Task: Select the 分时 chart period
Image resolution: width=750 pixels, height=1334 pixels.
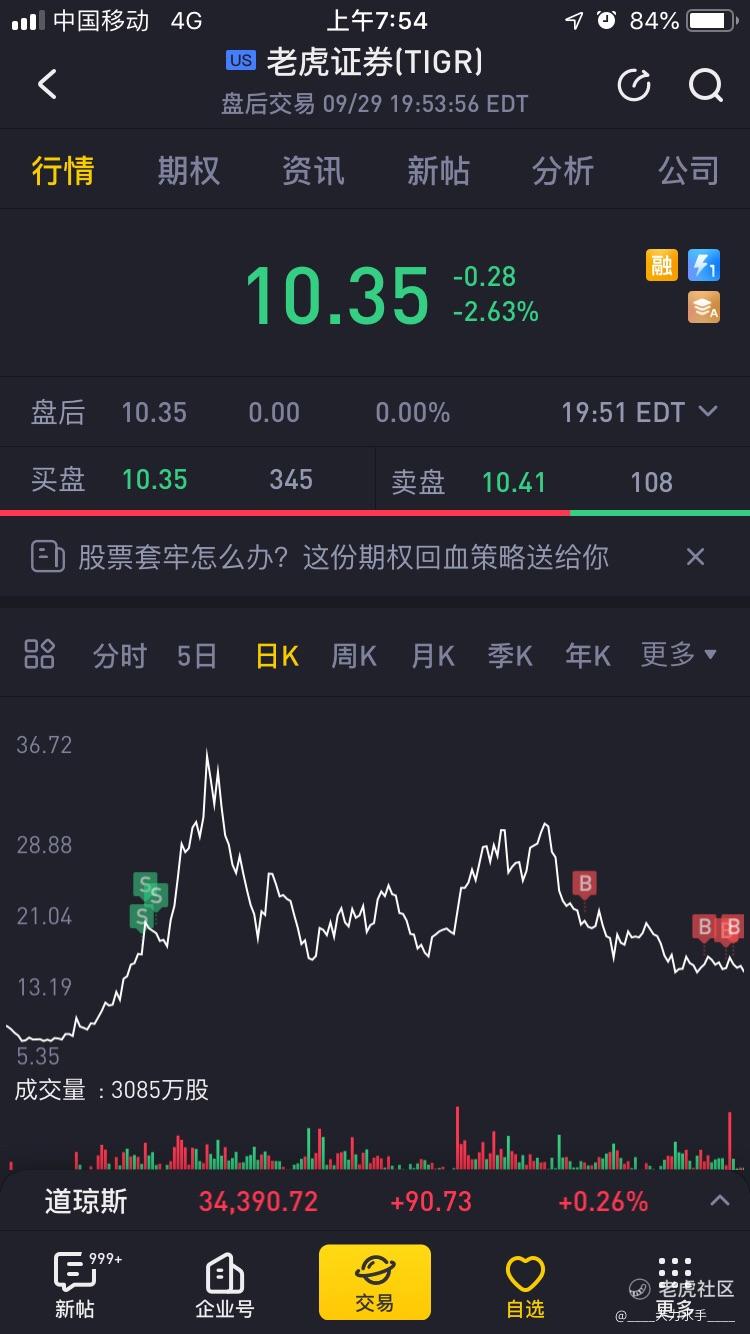Action: [x=119, y=656]
